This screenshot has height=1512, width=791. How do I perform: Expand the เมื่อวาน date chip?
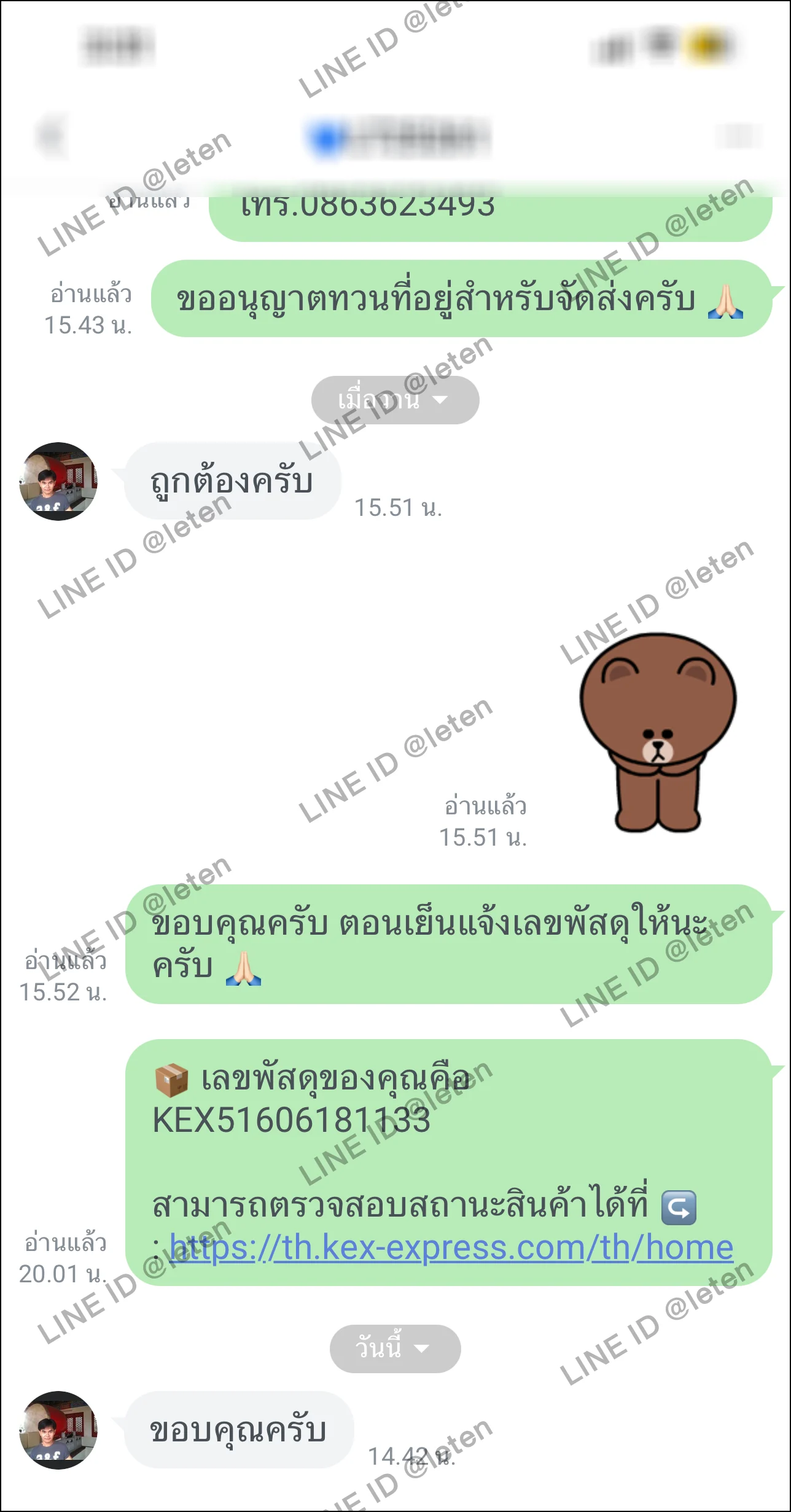(x=395, y=400)
